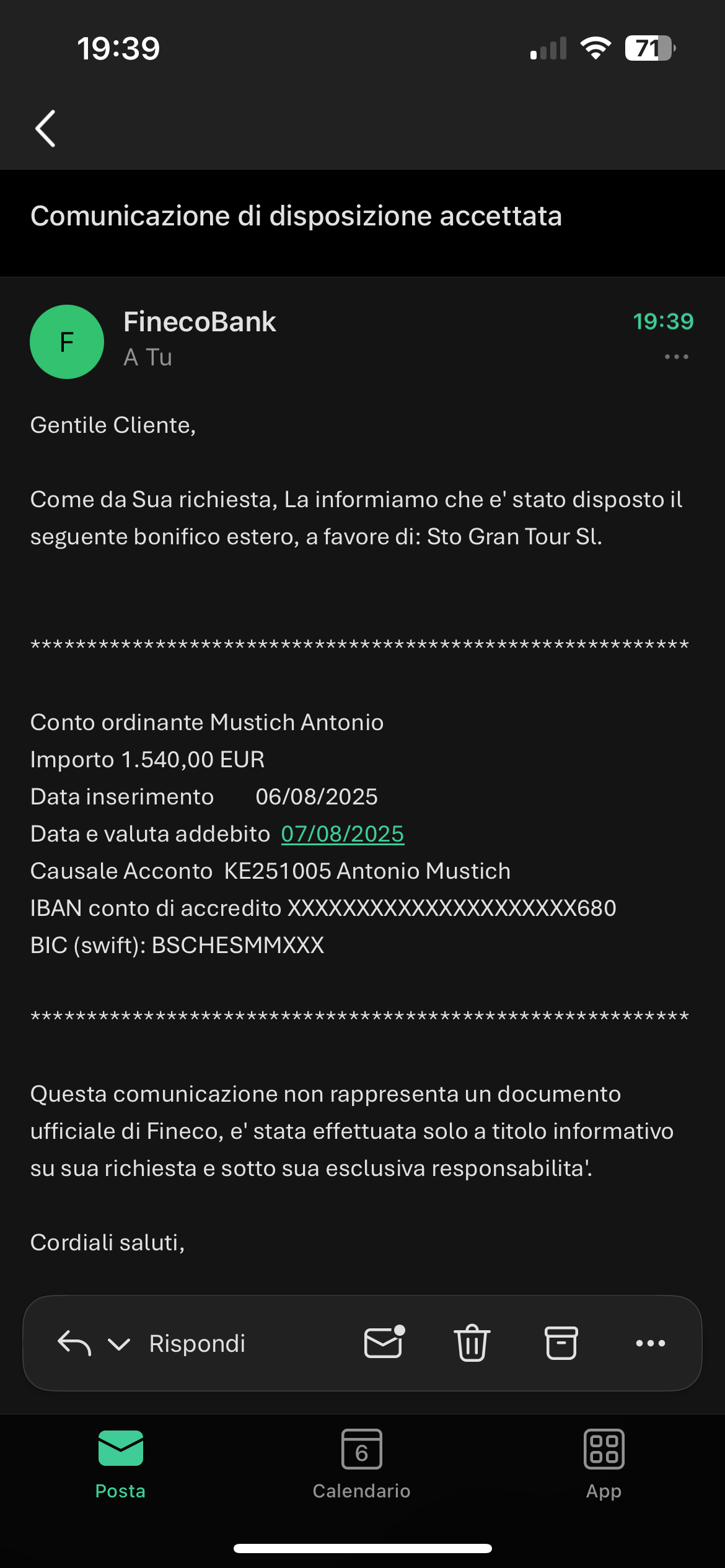Reply using the Rispondi button
This screenshot has height=1568, width=725.
197,1343
